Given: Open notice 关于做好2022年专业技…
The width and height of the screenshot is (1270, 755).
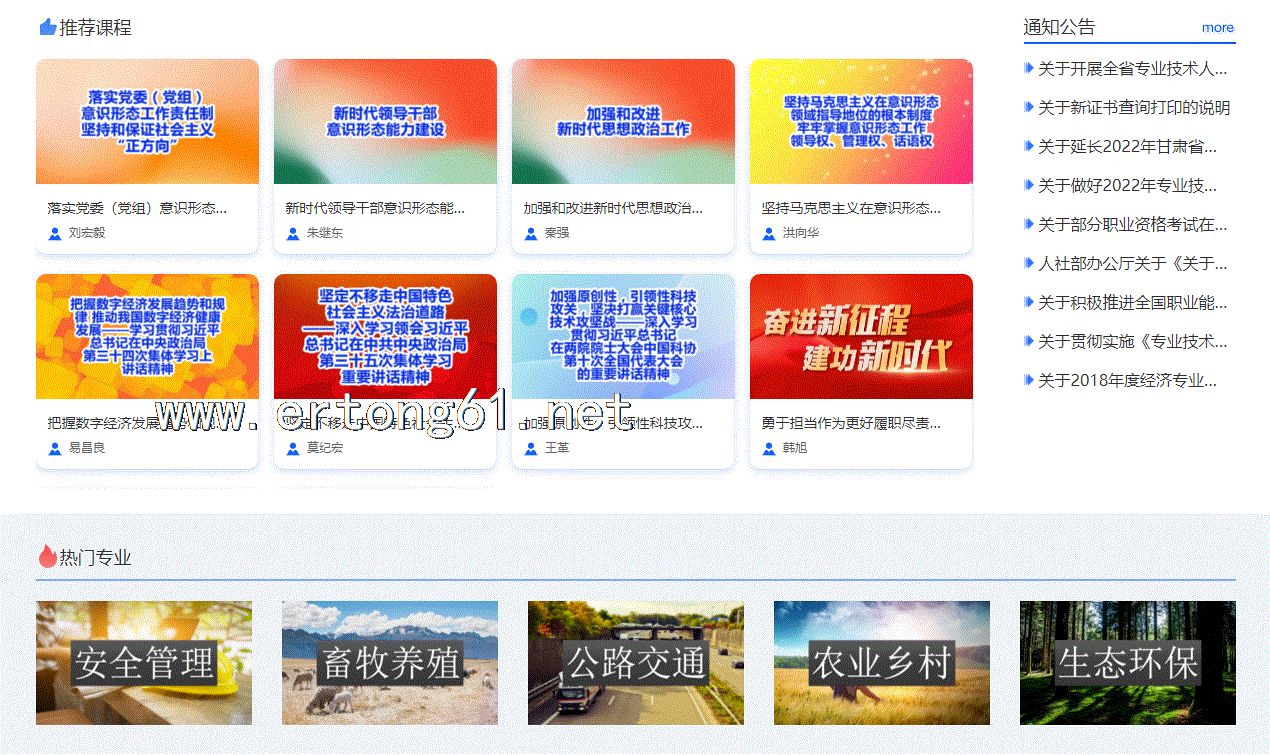Looking at the screenshot, I should (1127, 186).
